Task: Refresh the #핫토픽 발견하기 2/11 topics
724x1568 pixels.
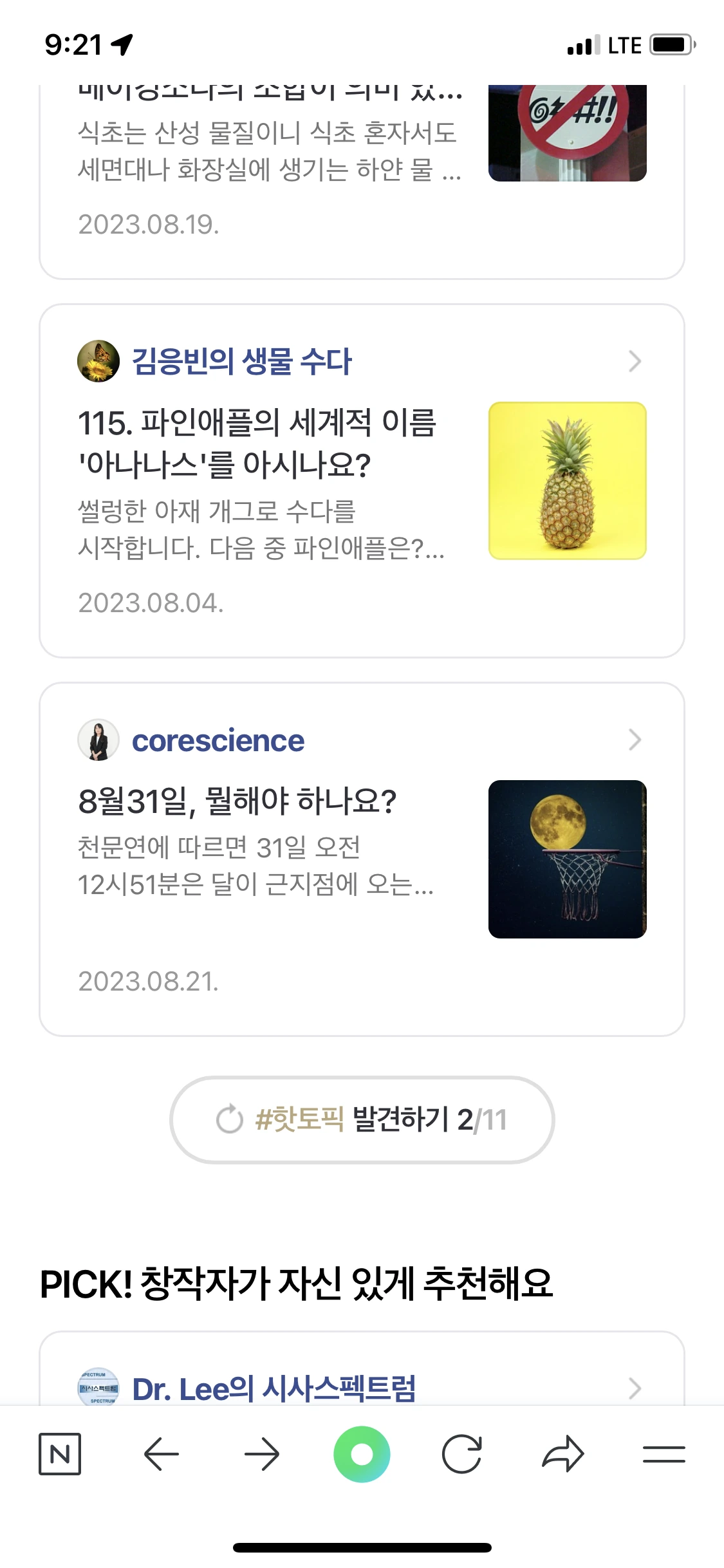Action: tap(362, 1119)
